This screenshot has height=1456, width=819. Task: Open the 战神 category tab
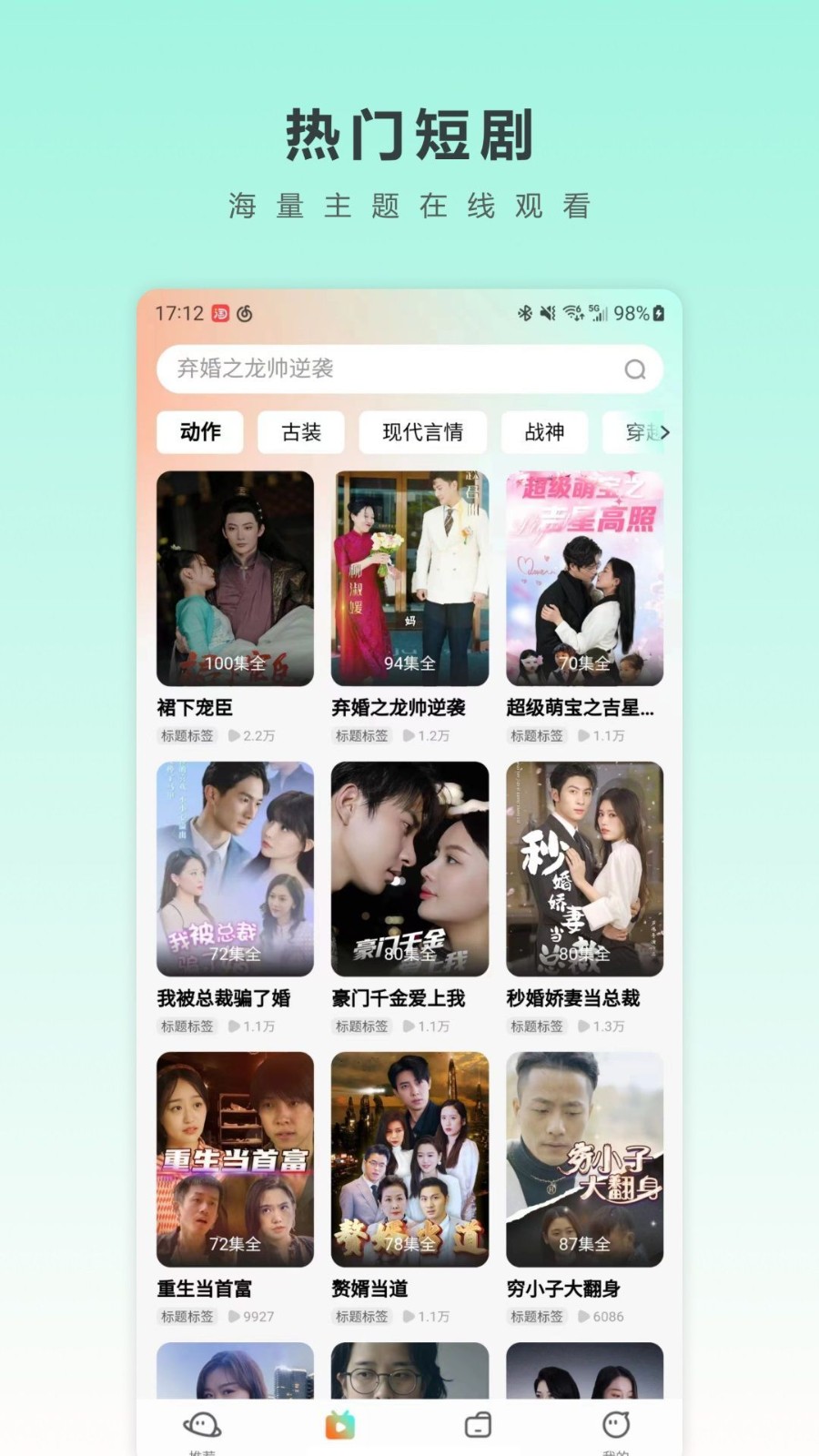[543, 432]
